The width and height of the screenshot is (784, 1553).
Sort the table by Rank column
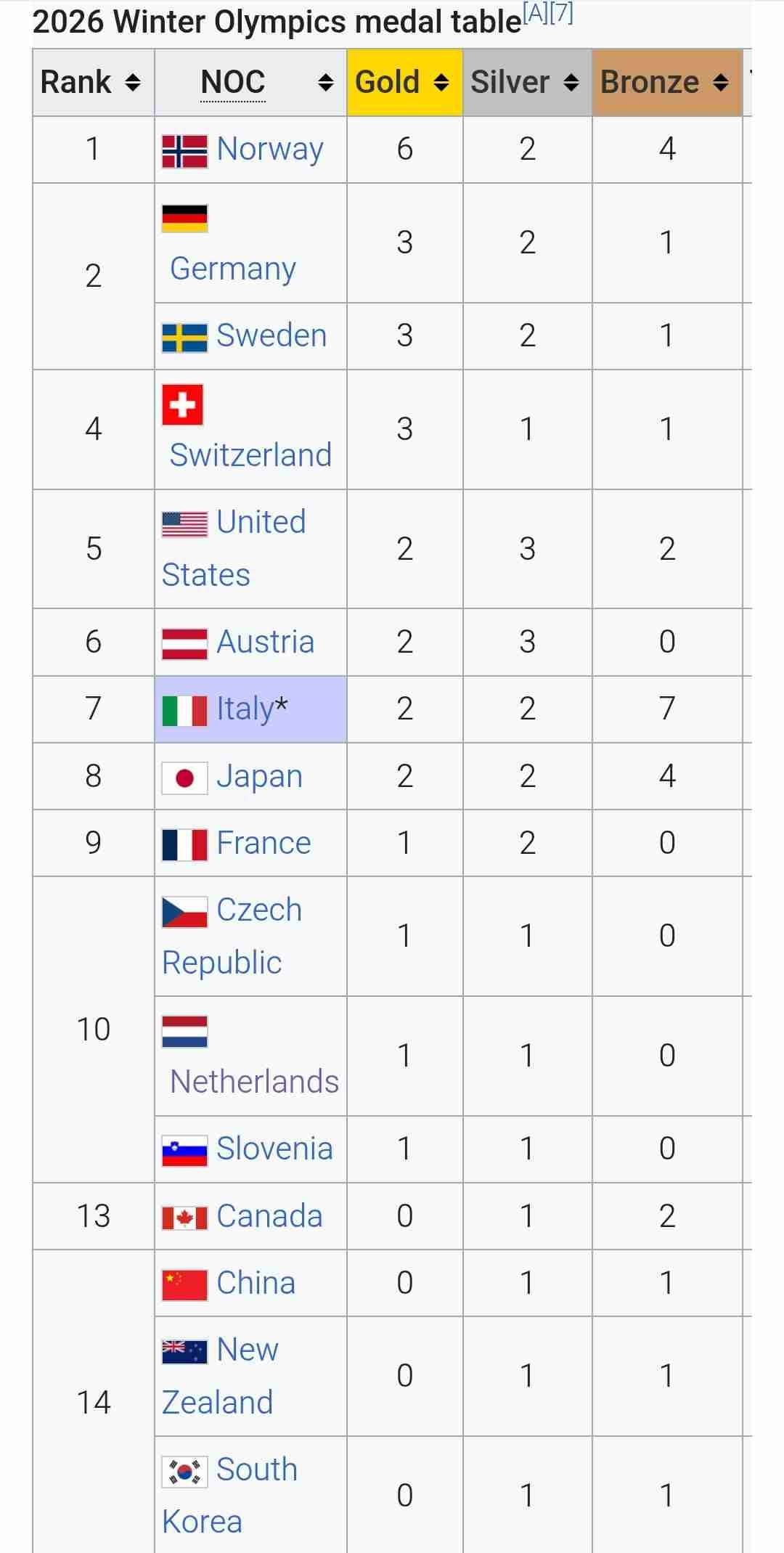132,83
